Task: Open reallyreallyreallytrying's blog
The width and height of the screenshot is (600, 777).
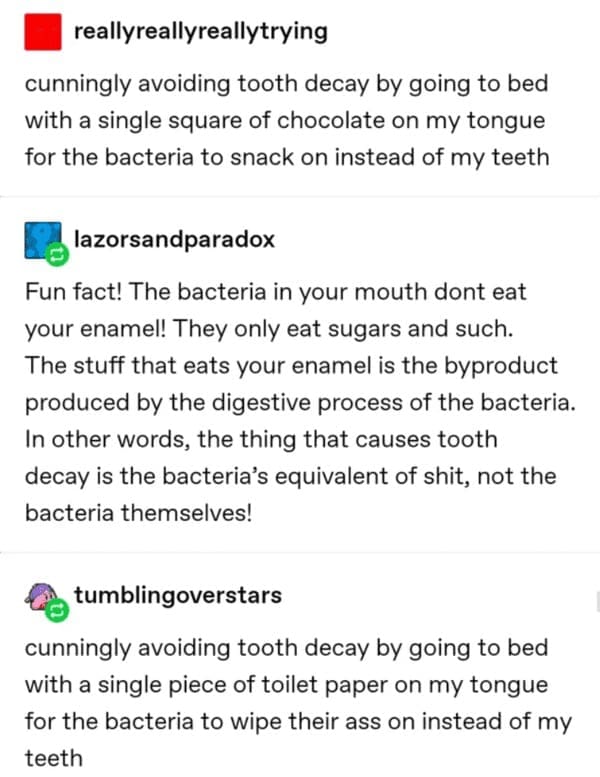Action: [200, 31]
